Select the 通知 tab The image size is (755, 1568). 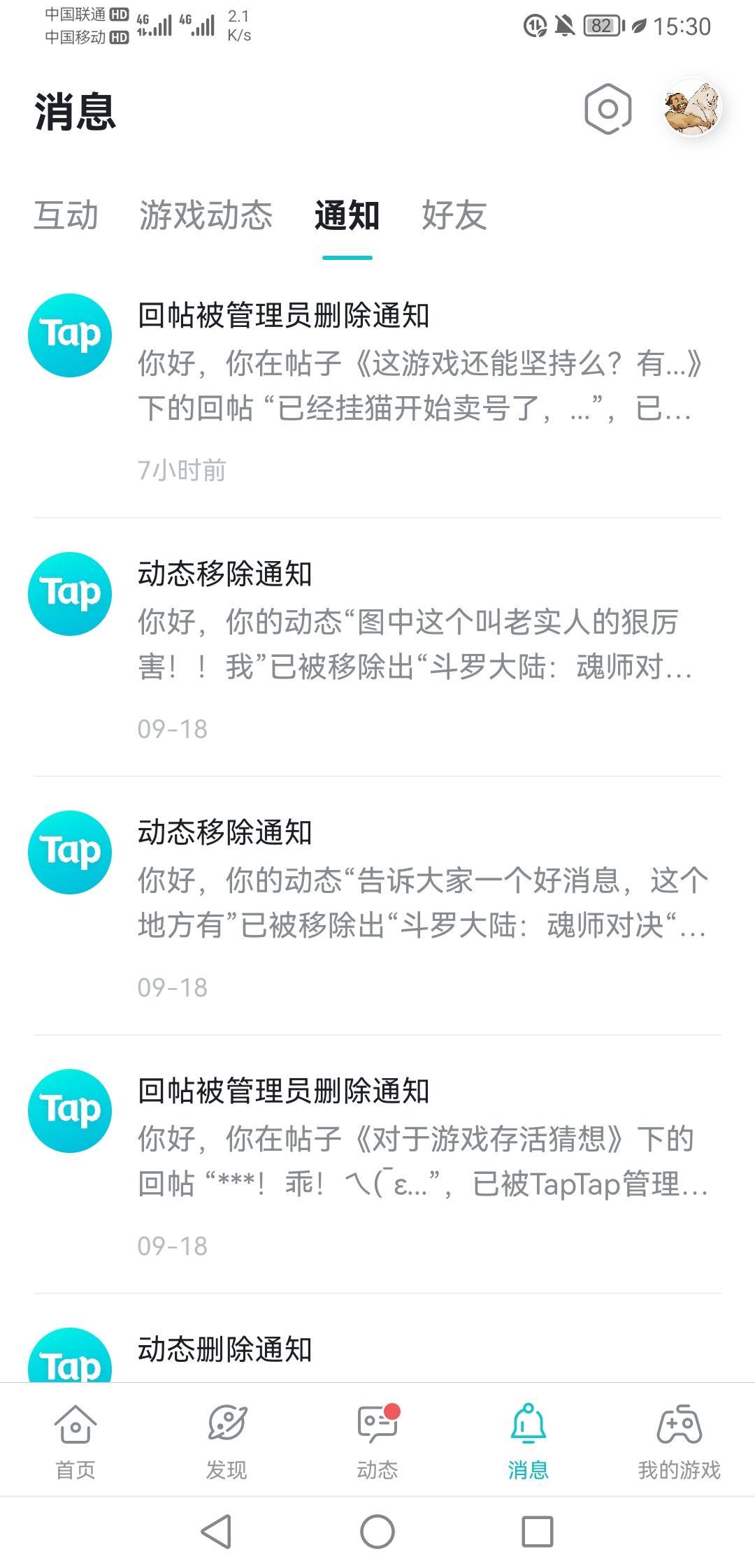347,215
